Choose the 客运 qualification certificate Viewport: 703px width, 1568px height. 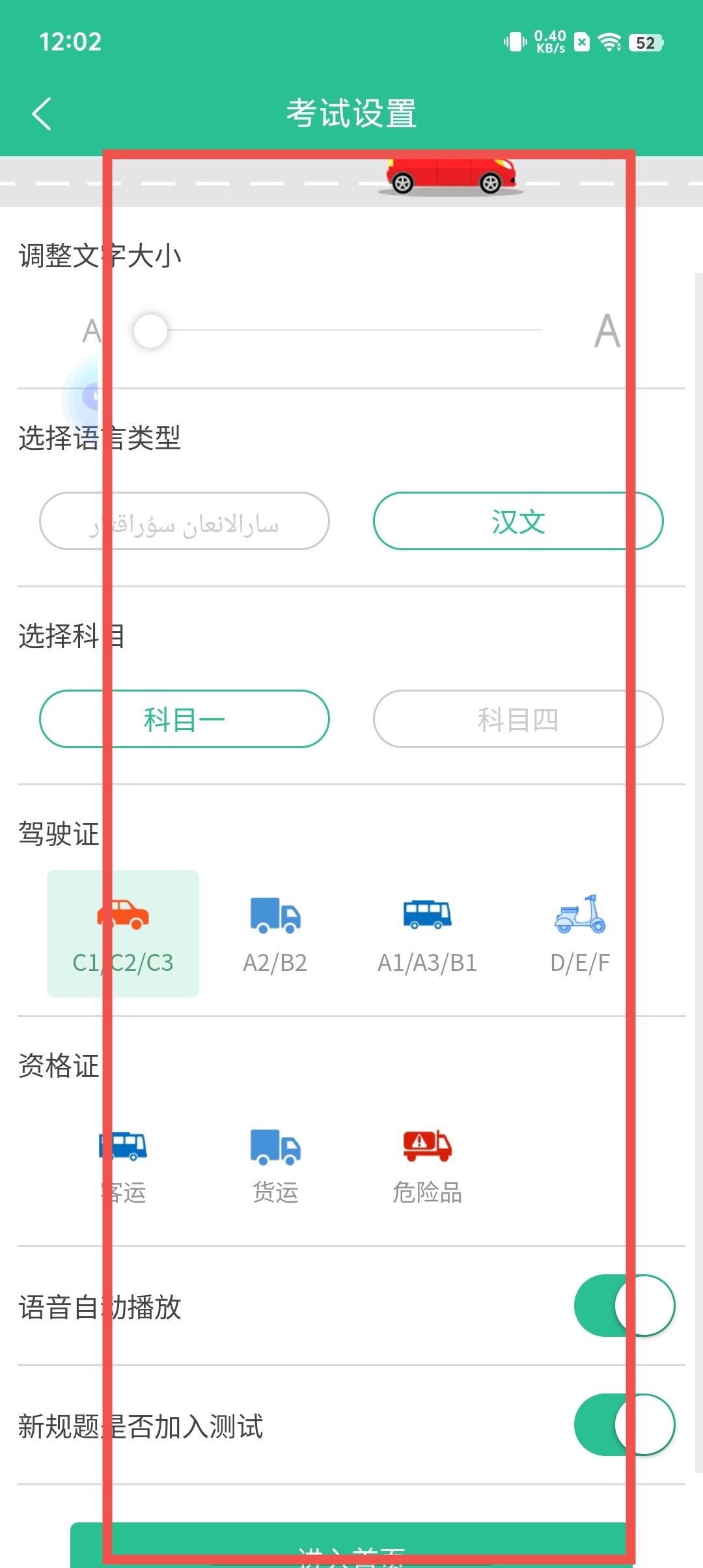(x=123, y=1164)
